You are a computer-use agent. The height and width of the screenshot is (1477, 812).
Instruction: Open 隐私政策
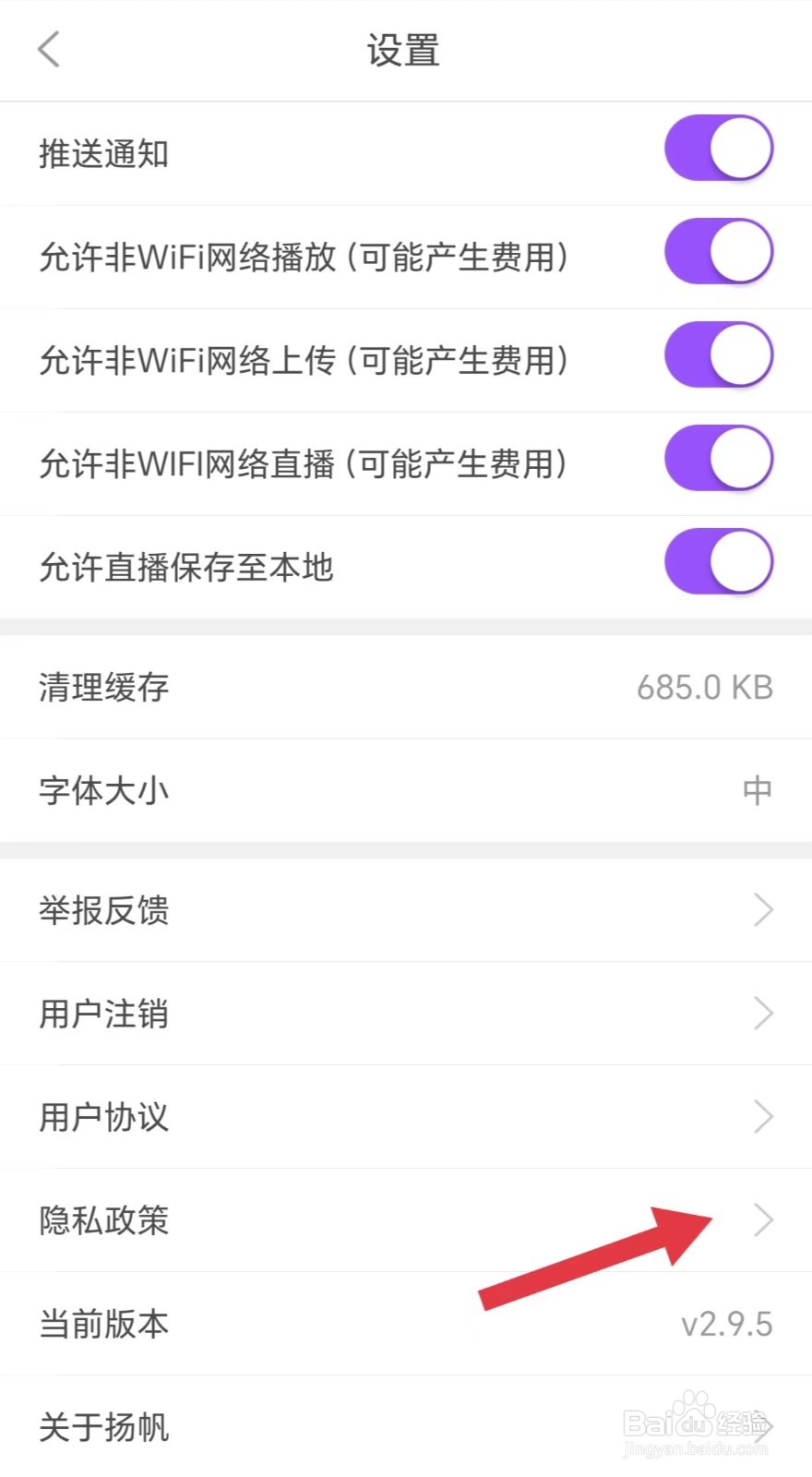[406, 1220]
